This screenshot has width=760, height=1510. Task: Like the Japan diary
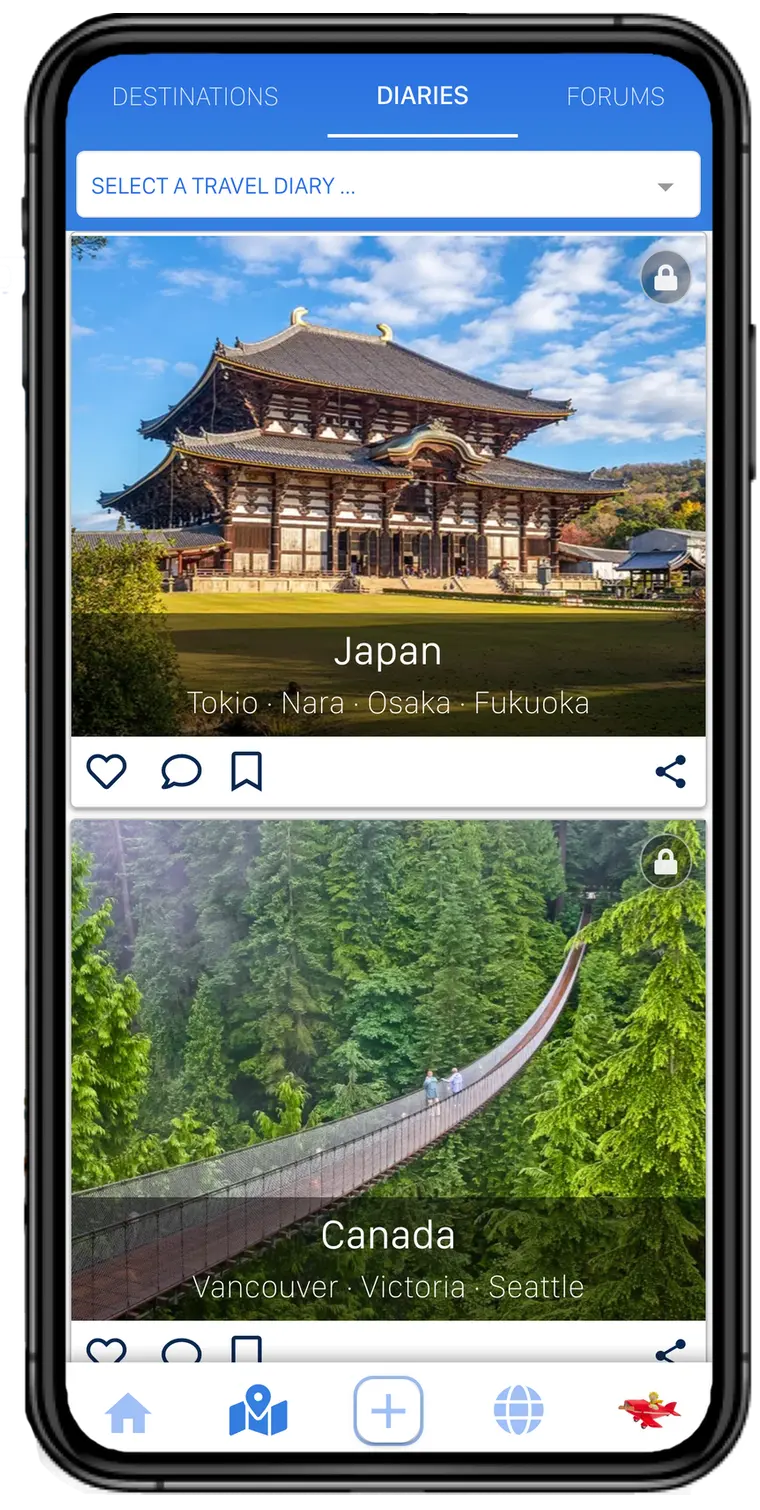click(106, 772)
